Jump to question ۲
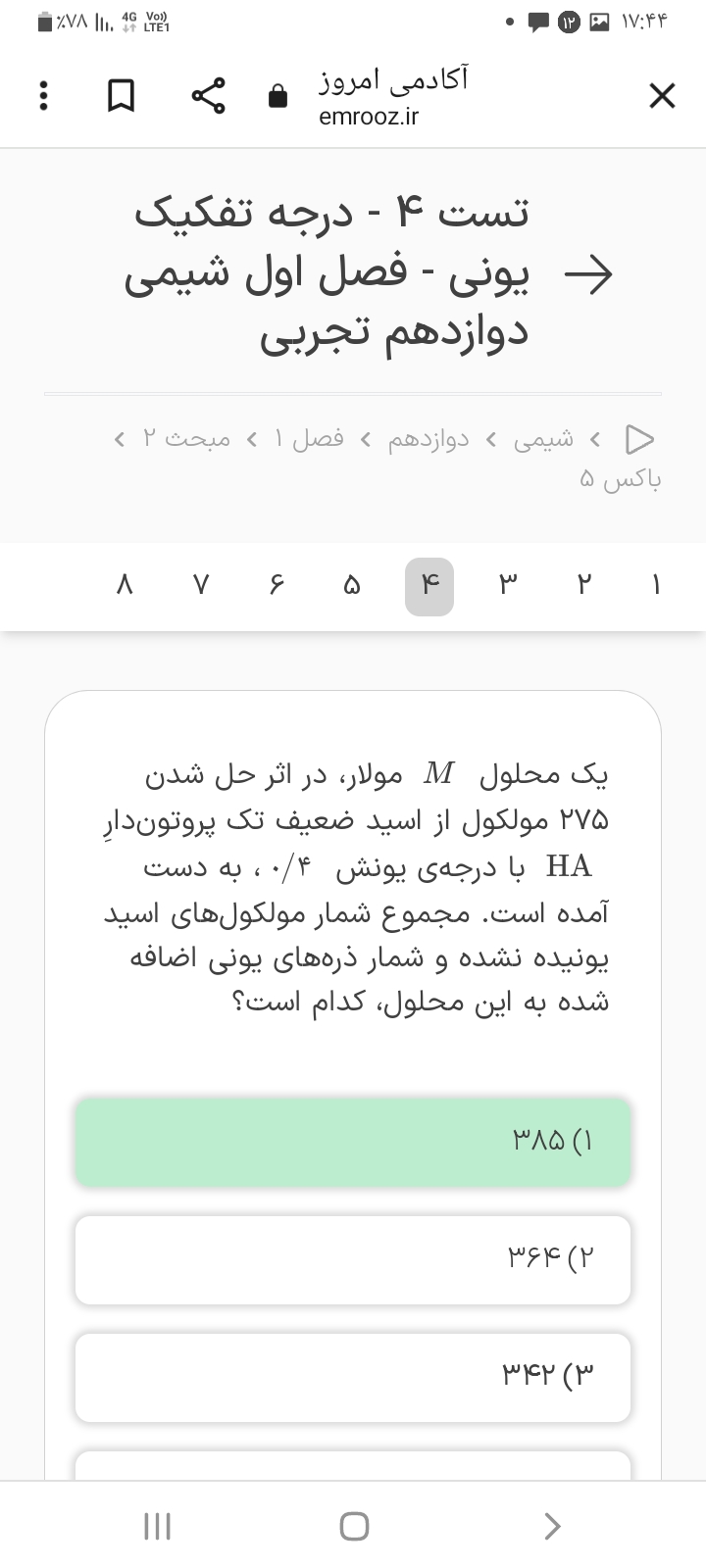This screenshot has width=706, height=1568. (x=584, y=586)
